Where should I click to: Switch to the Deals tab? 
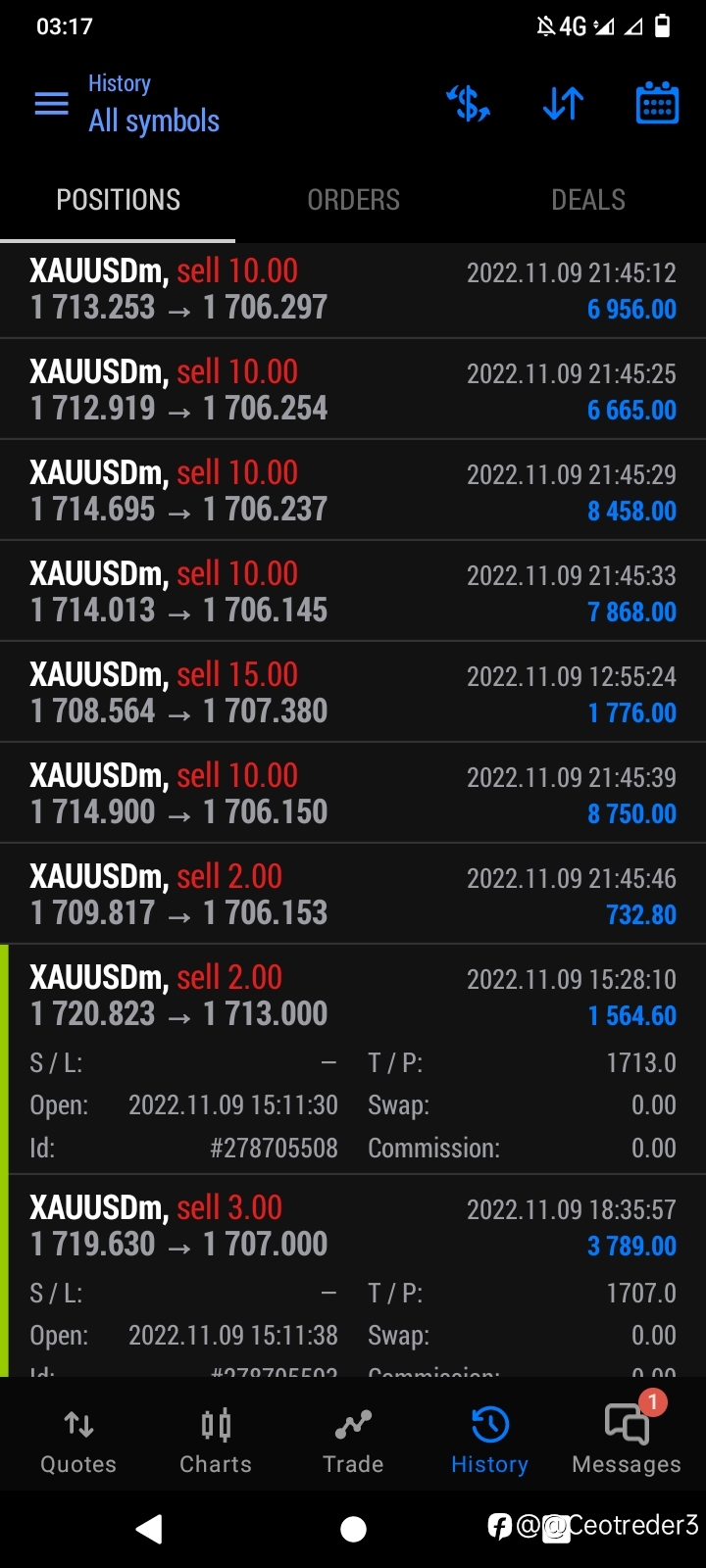588,200
